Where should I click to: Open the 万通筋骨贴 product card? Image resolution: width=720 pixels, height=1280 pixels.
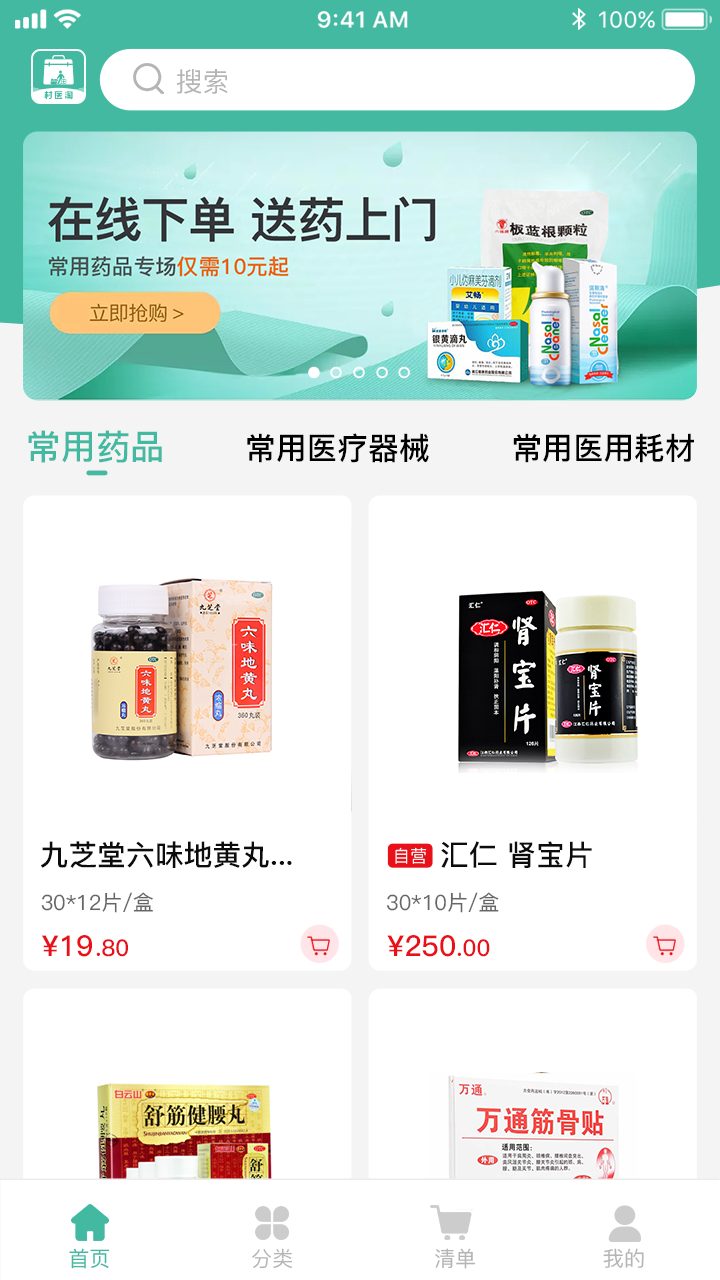[533, 1084]
